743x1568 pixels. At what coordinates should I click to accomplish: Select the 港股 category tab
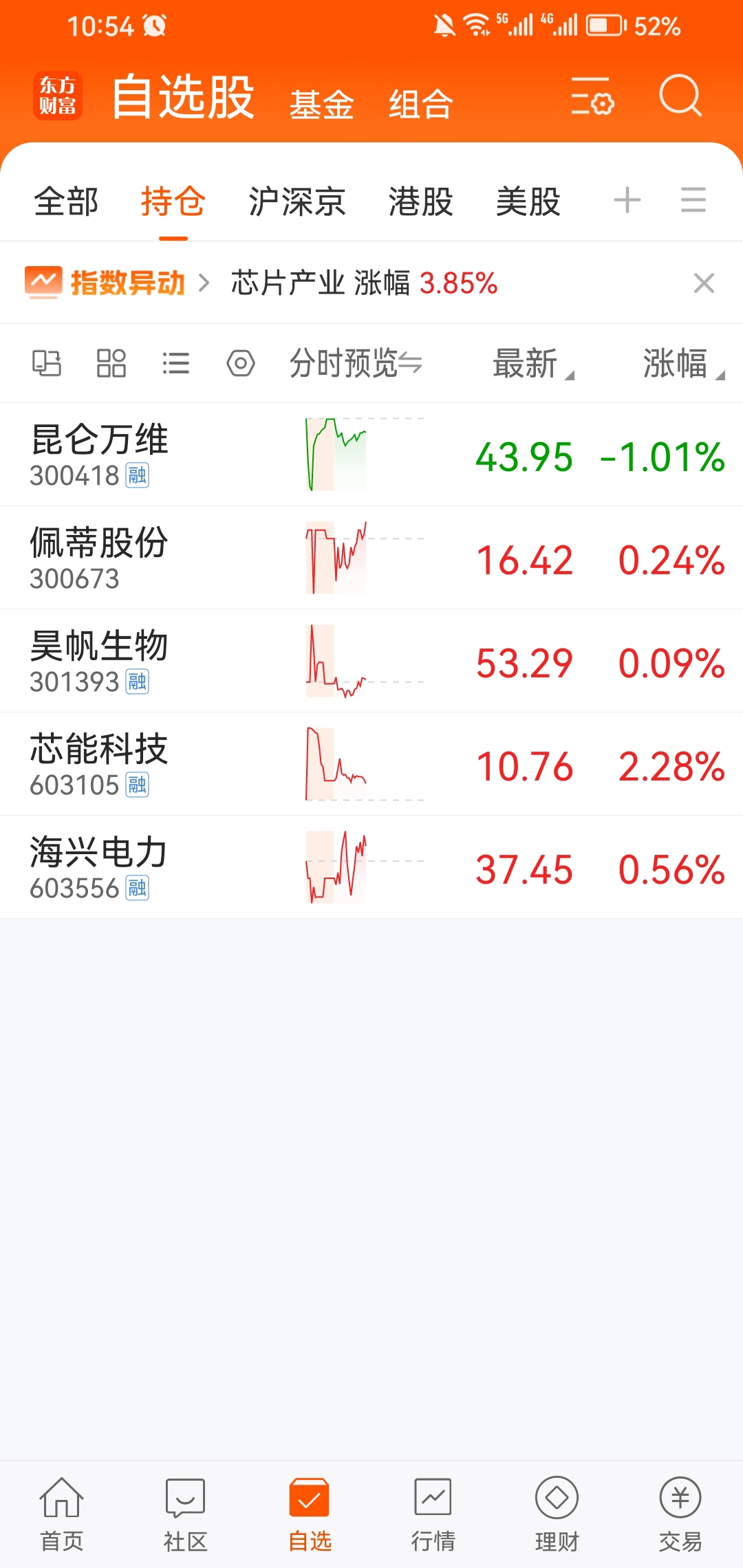420,202
